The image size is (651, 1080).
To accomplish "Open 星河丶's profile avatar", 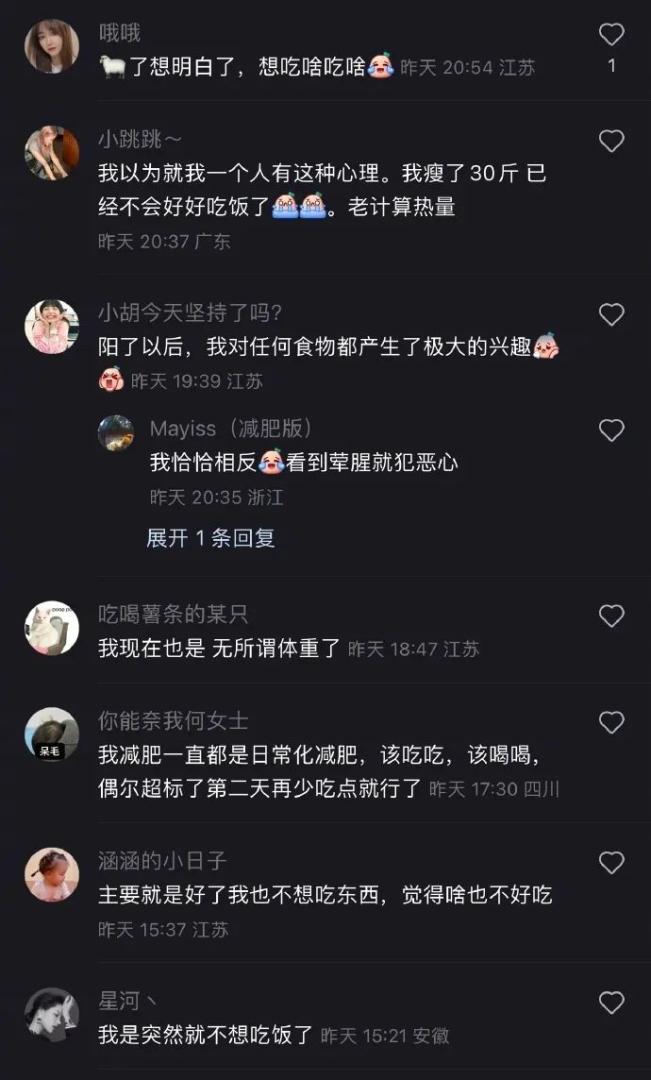I will pos(52,1013).
